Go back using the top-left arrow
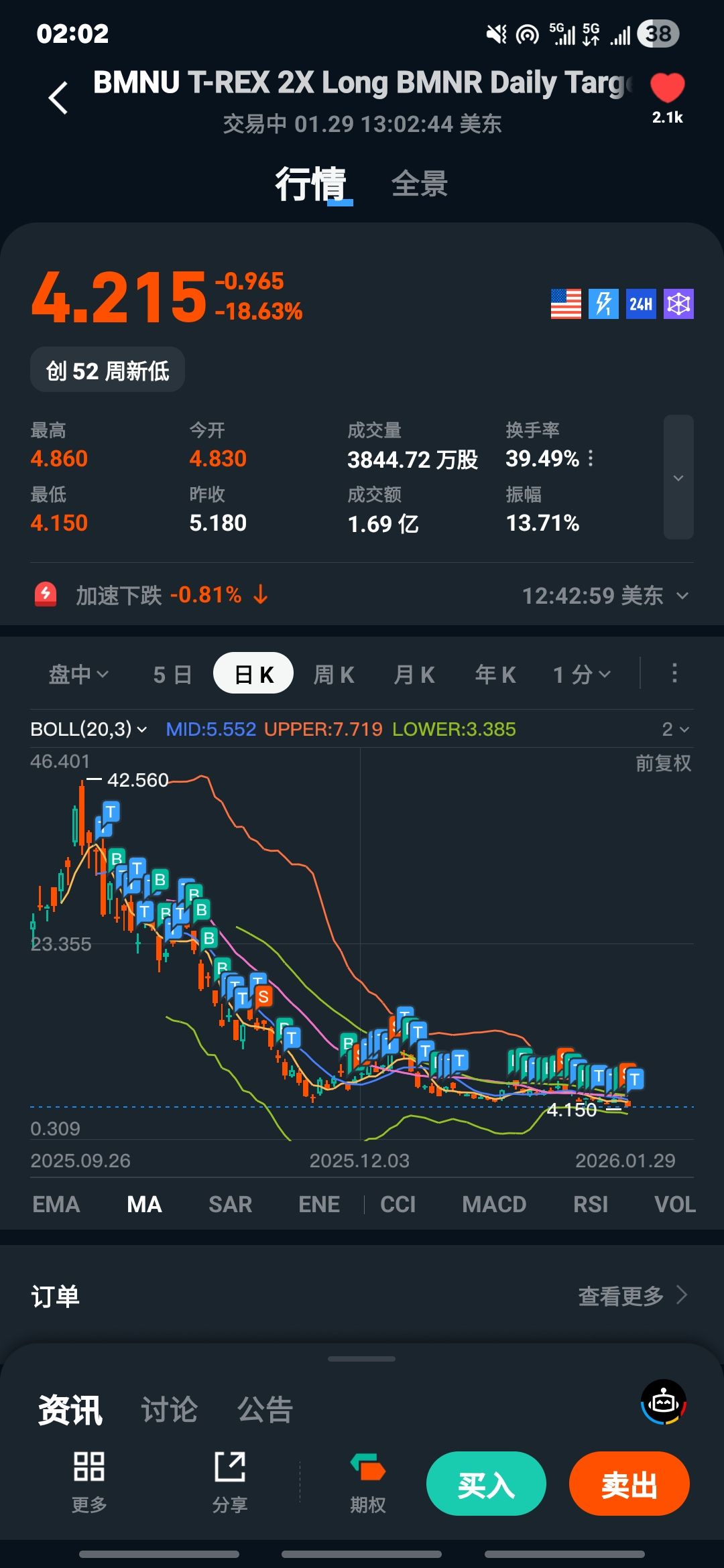Image resolution: width=724 pixels, height=1568 pixels. coord(59,98)
